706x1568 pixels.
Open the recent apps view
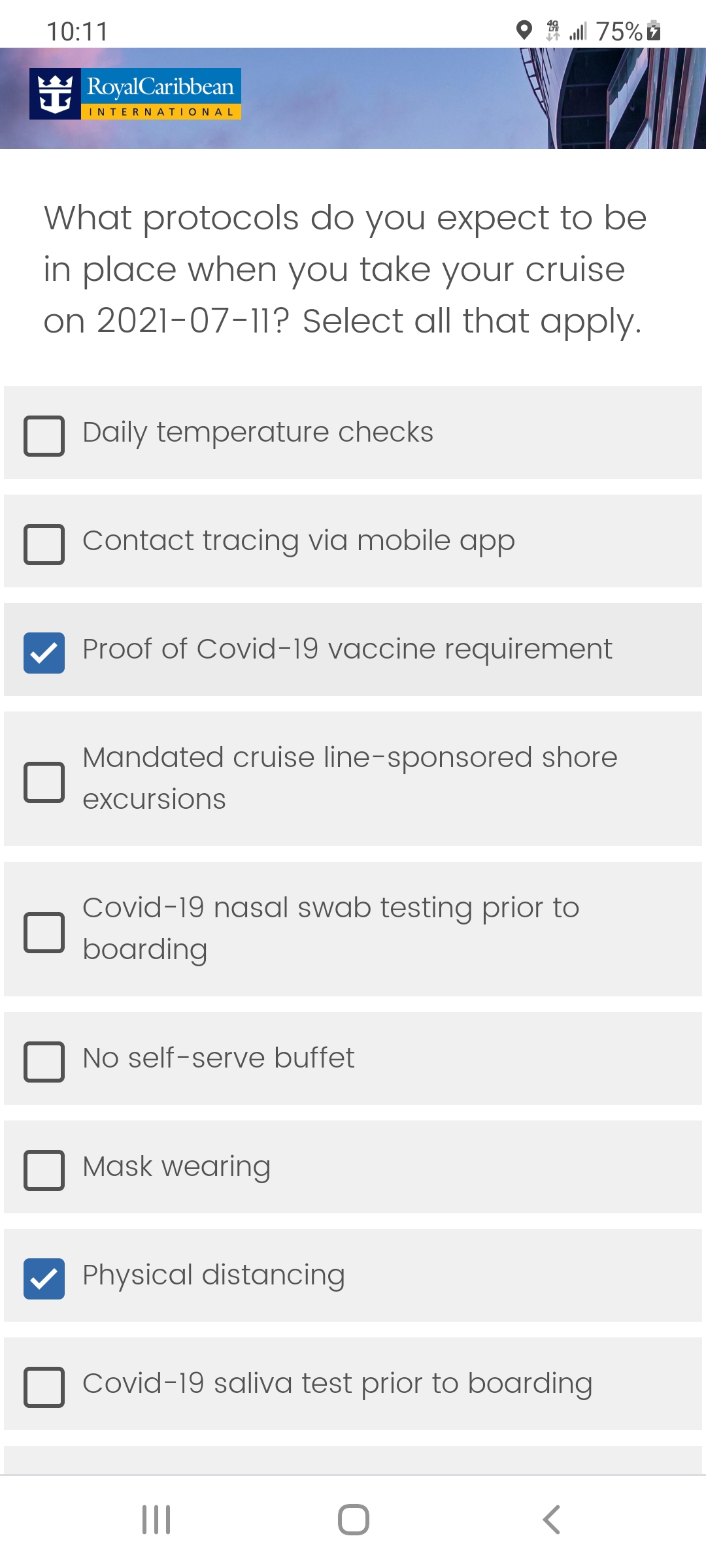[156, 1520]
